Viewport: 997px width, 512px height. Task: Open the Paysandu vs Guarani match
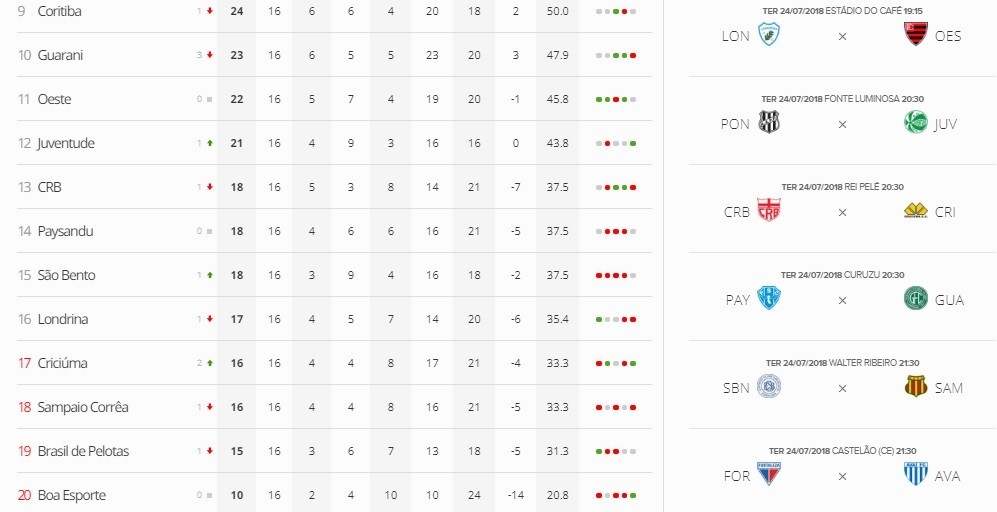pyautogui.click(x=841, y=299)
